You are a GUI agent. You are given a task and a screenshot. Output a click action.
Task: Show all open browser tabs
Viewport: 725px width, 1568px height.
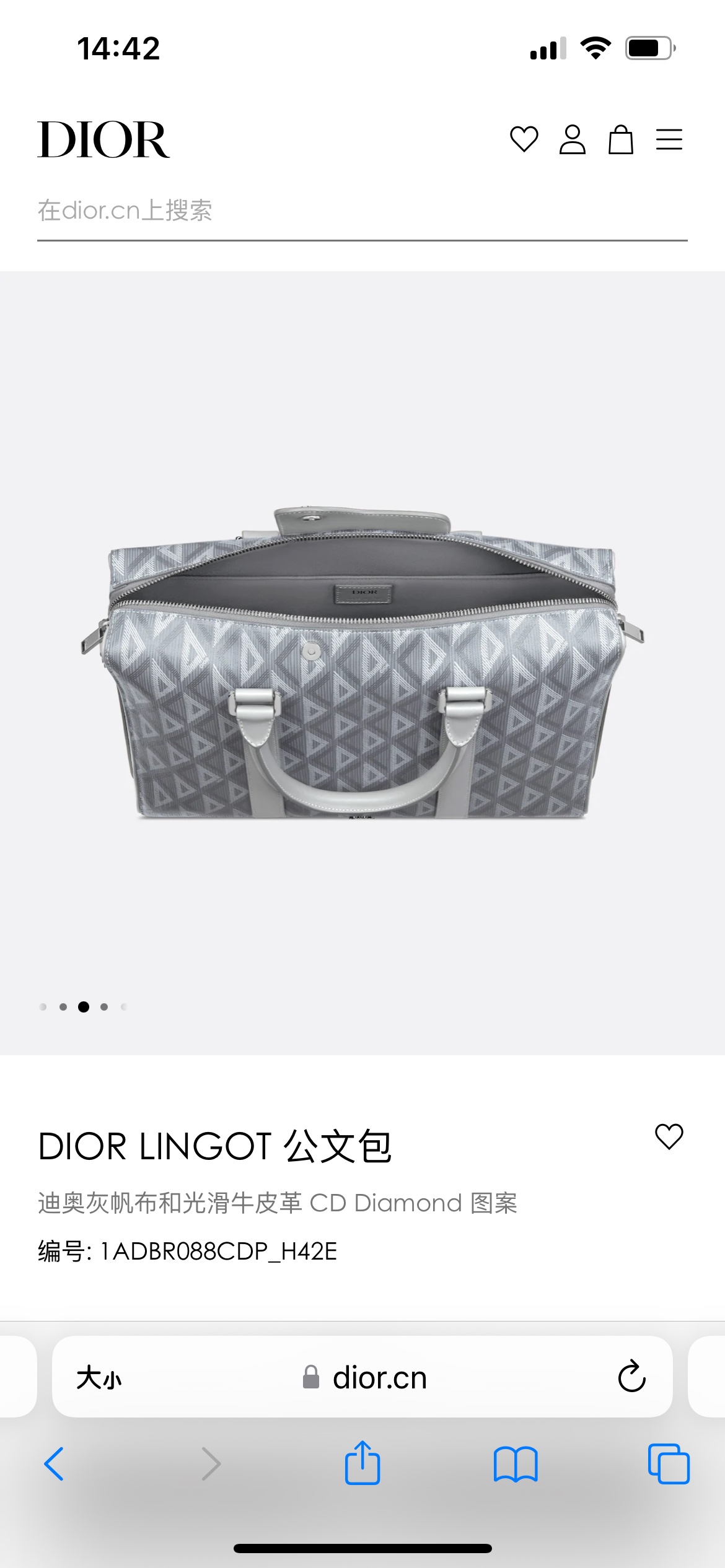669,1464
